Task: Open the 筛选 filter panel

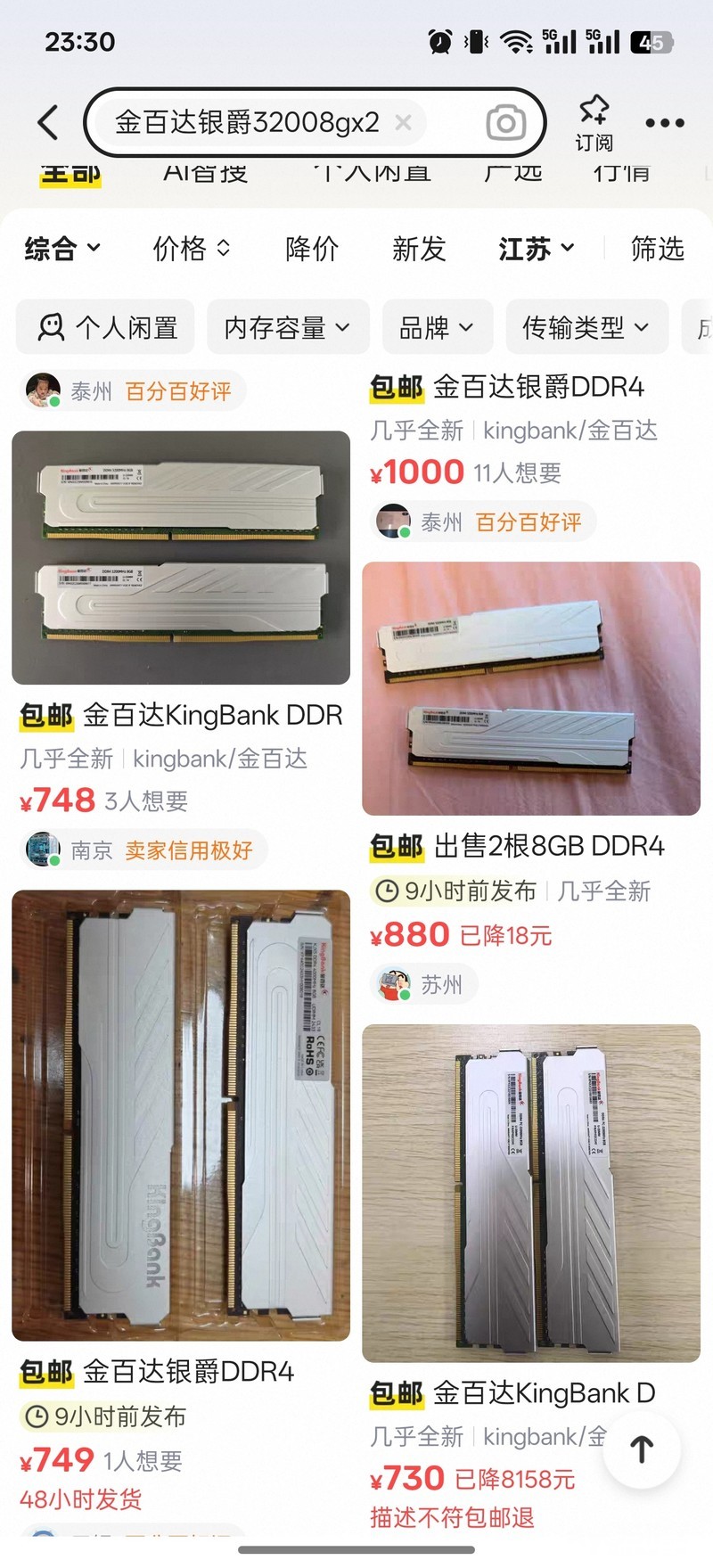Action: (658, 249)
